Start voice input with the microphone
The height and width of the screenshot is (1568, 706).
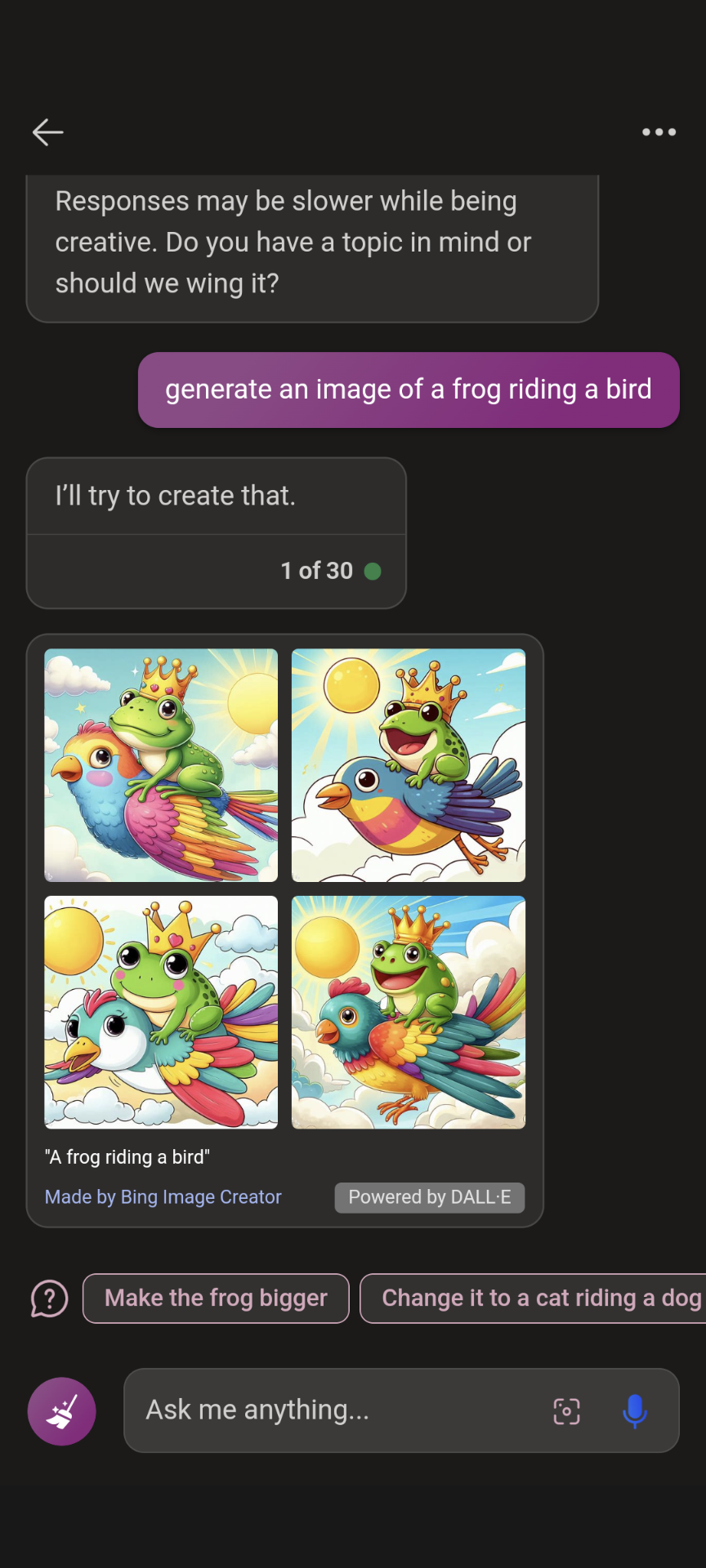634,1411
